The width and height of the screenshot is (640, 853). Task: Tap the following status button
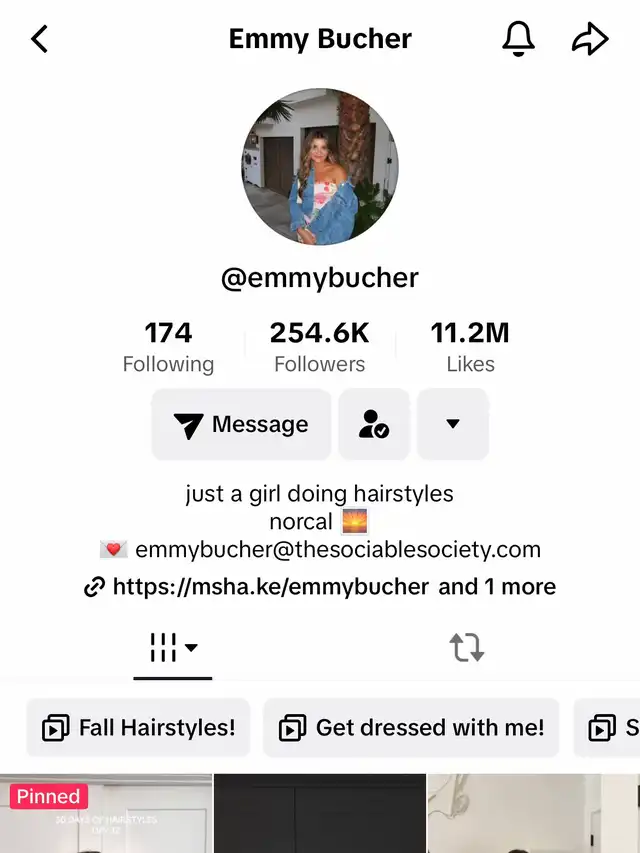(x=374, y=424)
